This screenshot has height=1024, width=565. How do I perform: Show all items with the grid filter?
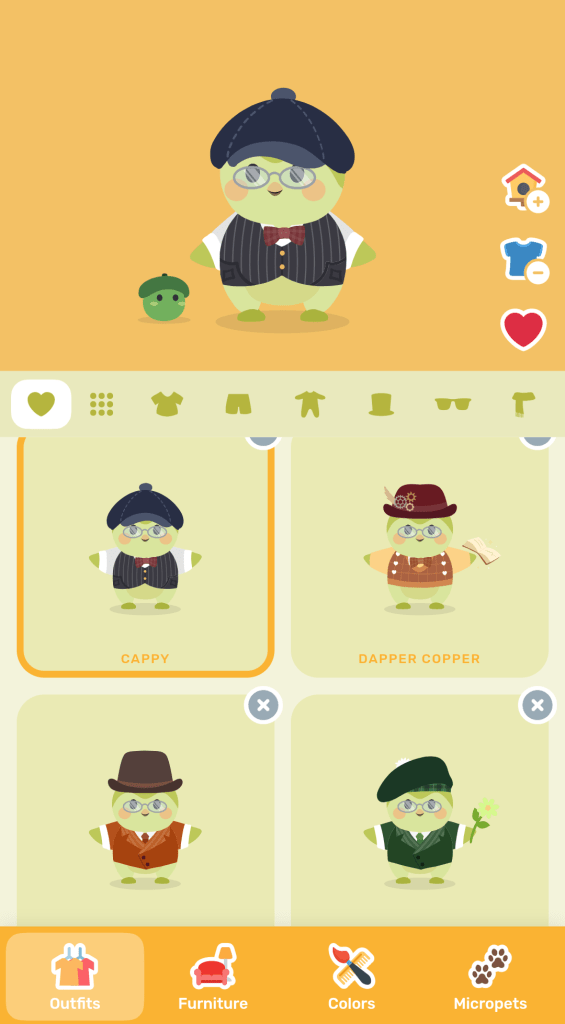[101, 404]
